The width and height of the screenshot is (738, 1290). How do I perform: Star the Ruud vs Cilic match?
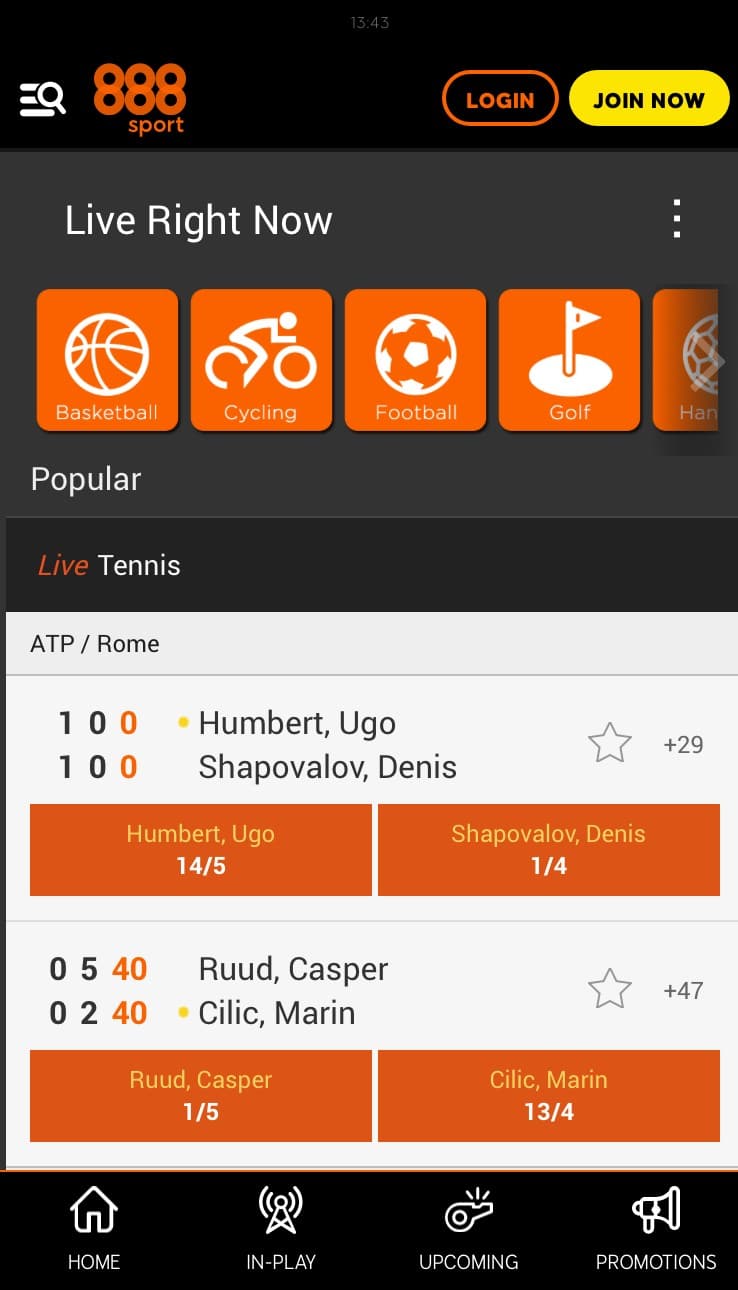(610, 989)
